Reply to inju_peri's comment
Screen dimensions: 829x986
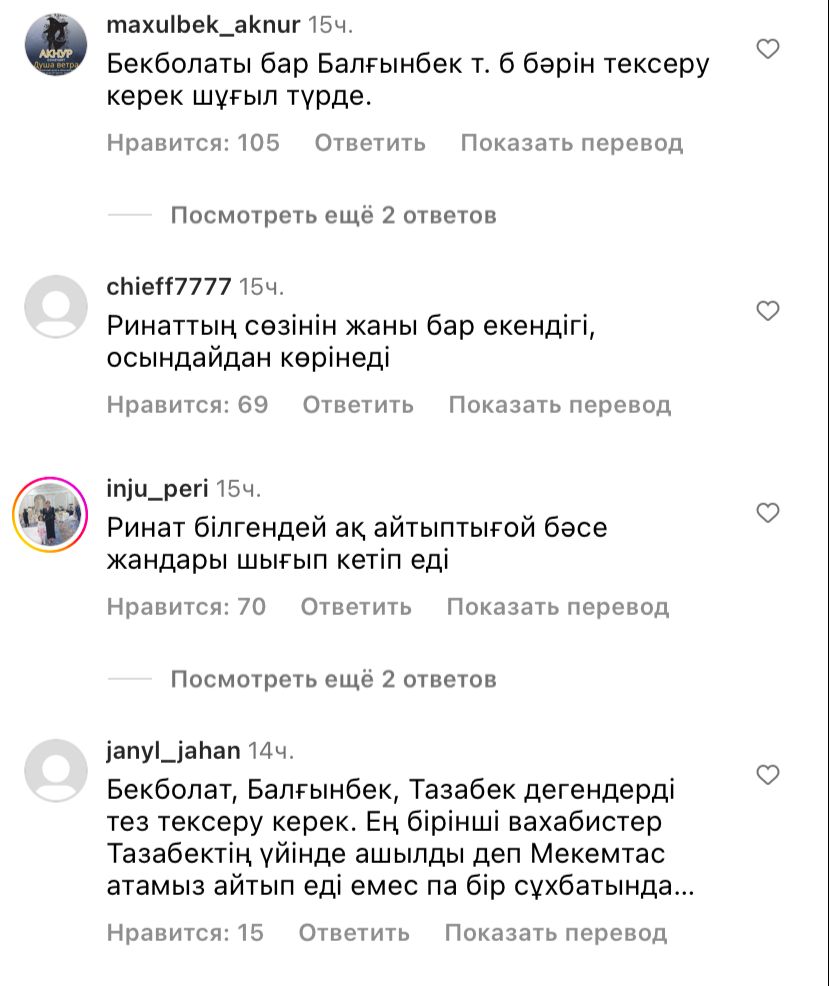(356, 607)
